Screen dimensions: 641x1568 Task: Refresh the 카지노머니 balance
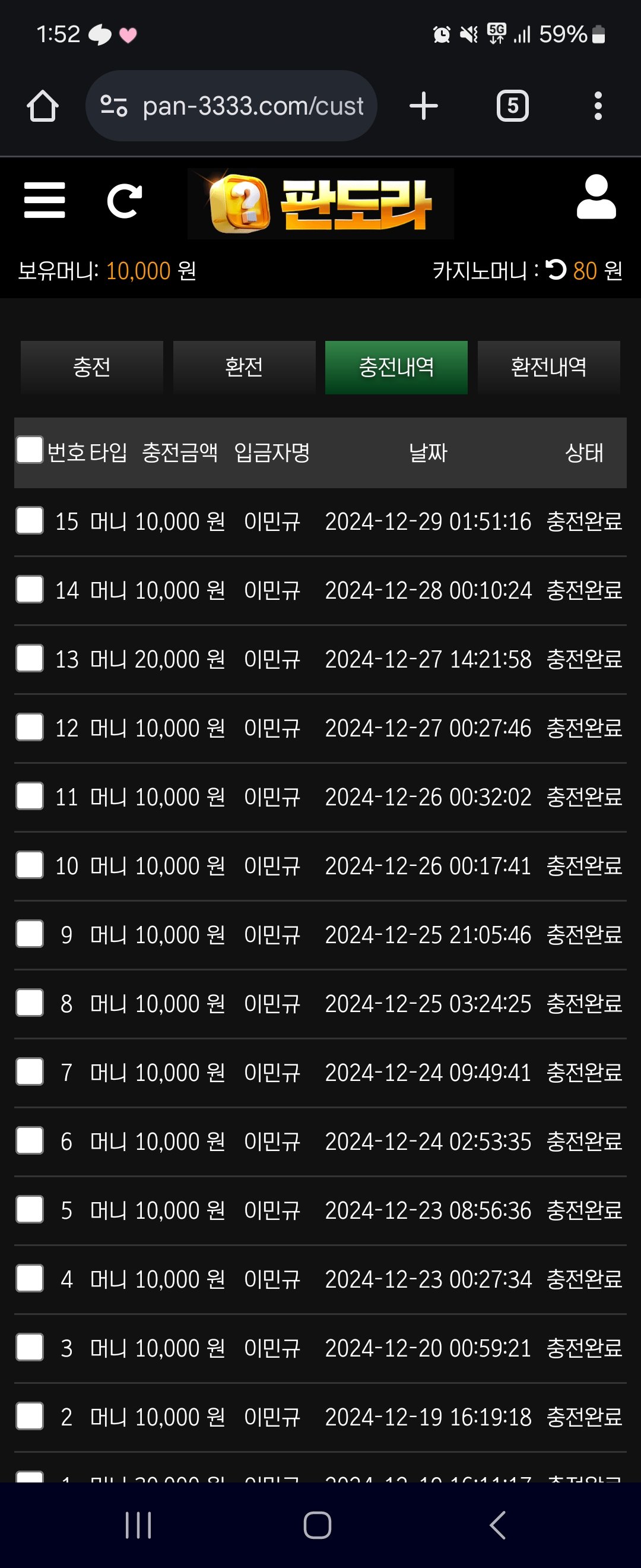[x=556, y=270]
